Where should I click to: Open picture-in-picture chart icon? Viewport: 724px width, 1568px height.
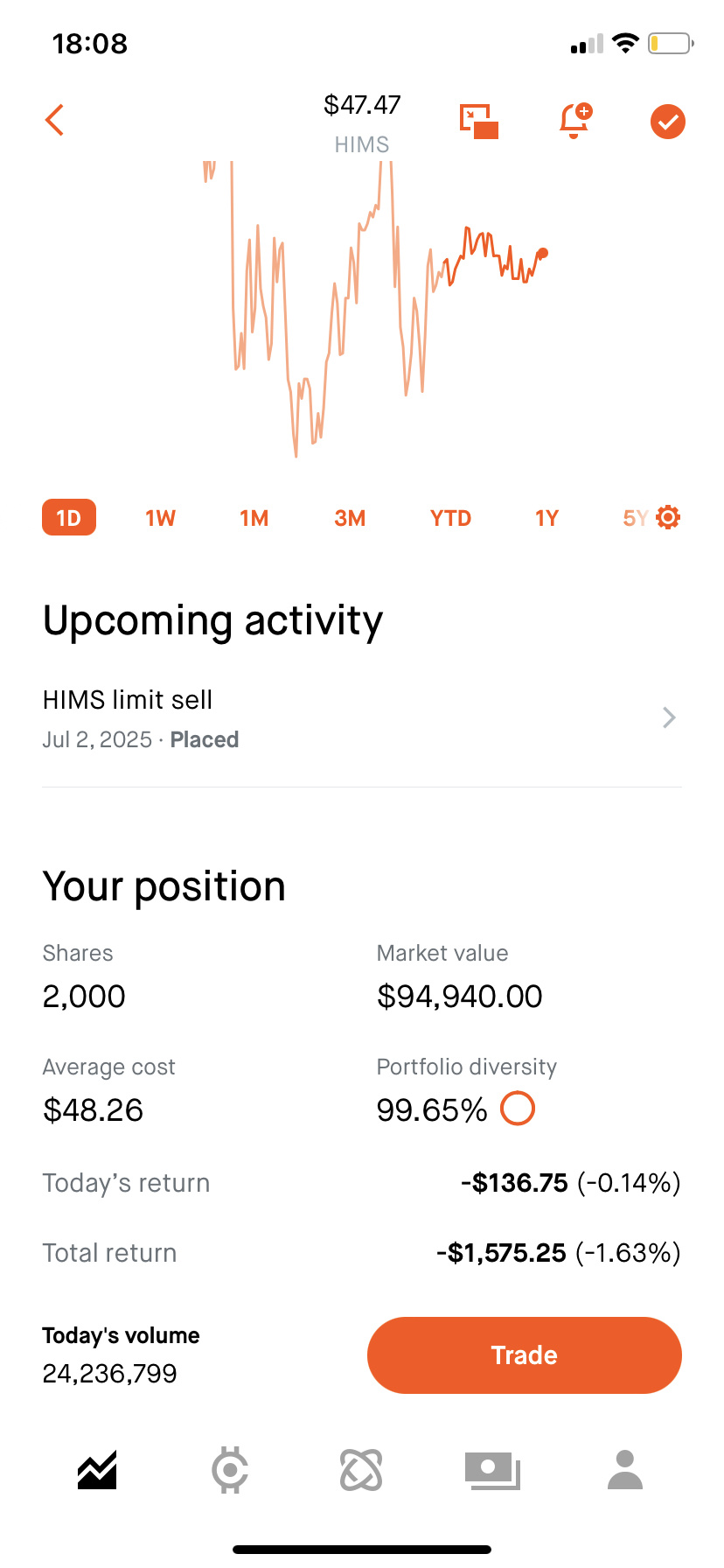(x=479, y=122)
